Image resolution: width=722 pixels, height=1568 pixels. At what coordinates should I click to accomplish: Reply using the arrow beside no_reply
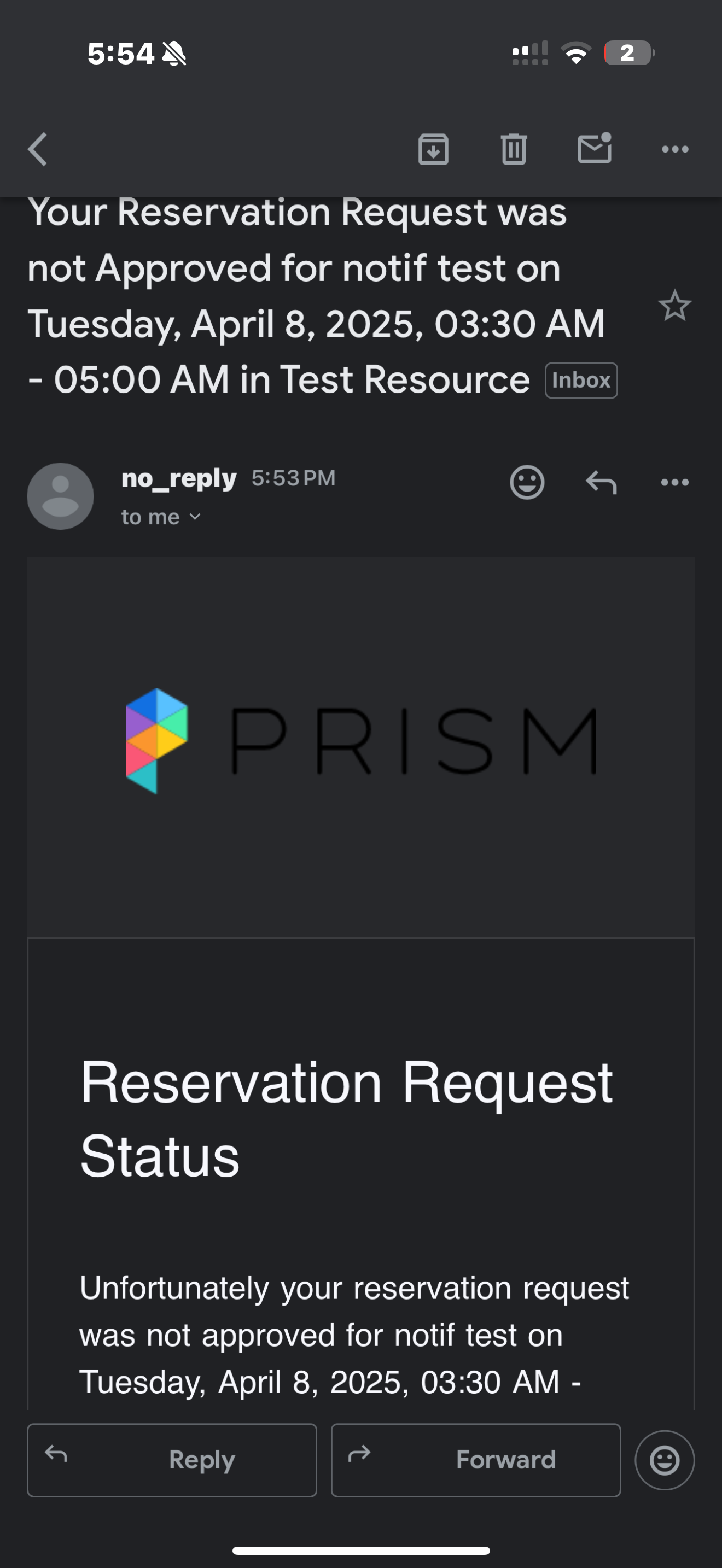coord(601,482)
